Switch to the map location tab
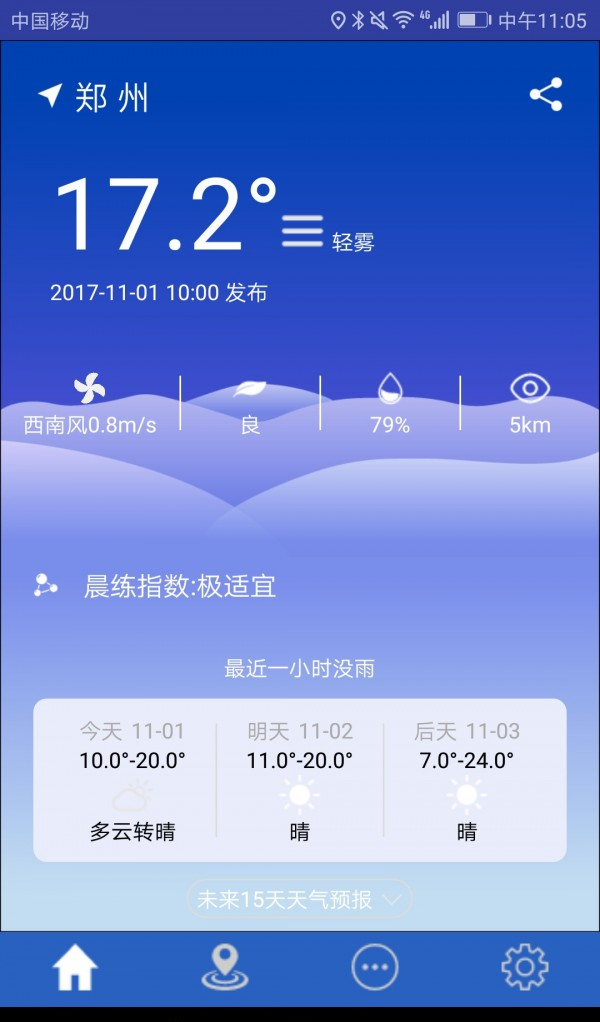The width and height of the screenshot is (600, 1022). pyautogui.click(x=225, y=967)
